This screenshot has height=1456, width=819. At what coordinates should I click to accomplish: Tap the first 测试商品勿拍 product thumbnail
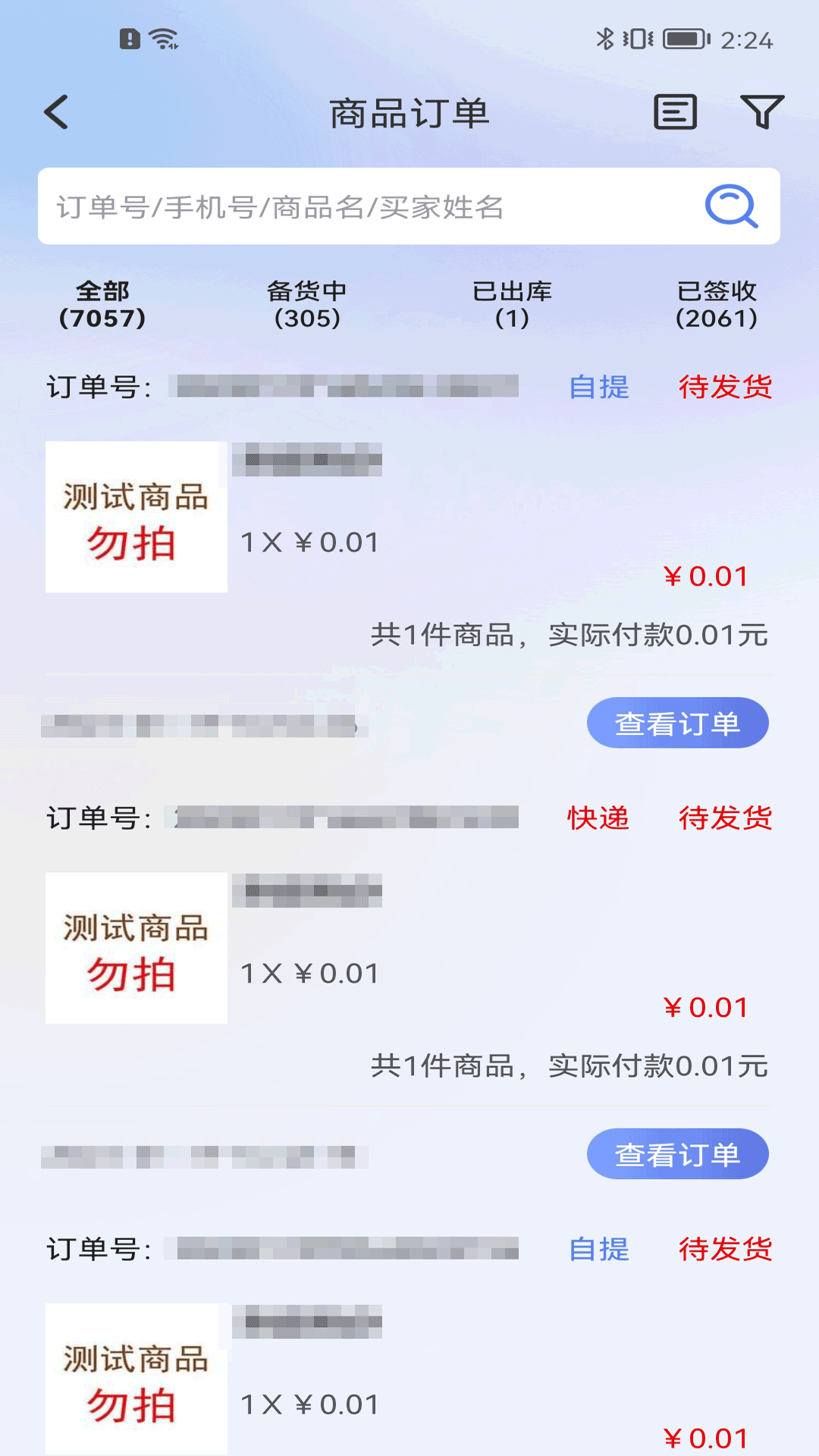click(136, 517)
